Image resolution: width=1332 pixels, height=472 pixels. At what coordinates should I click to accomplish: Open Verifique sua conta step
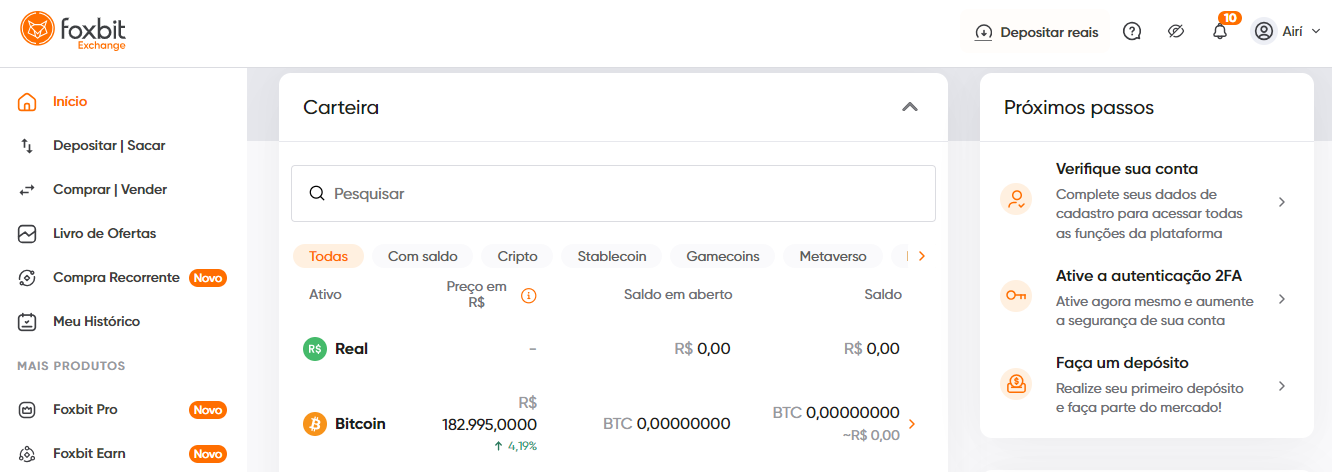pos(1146,201)
